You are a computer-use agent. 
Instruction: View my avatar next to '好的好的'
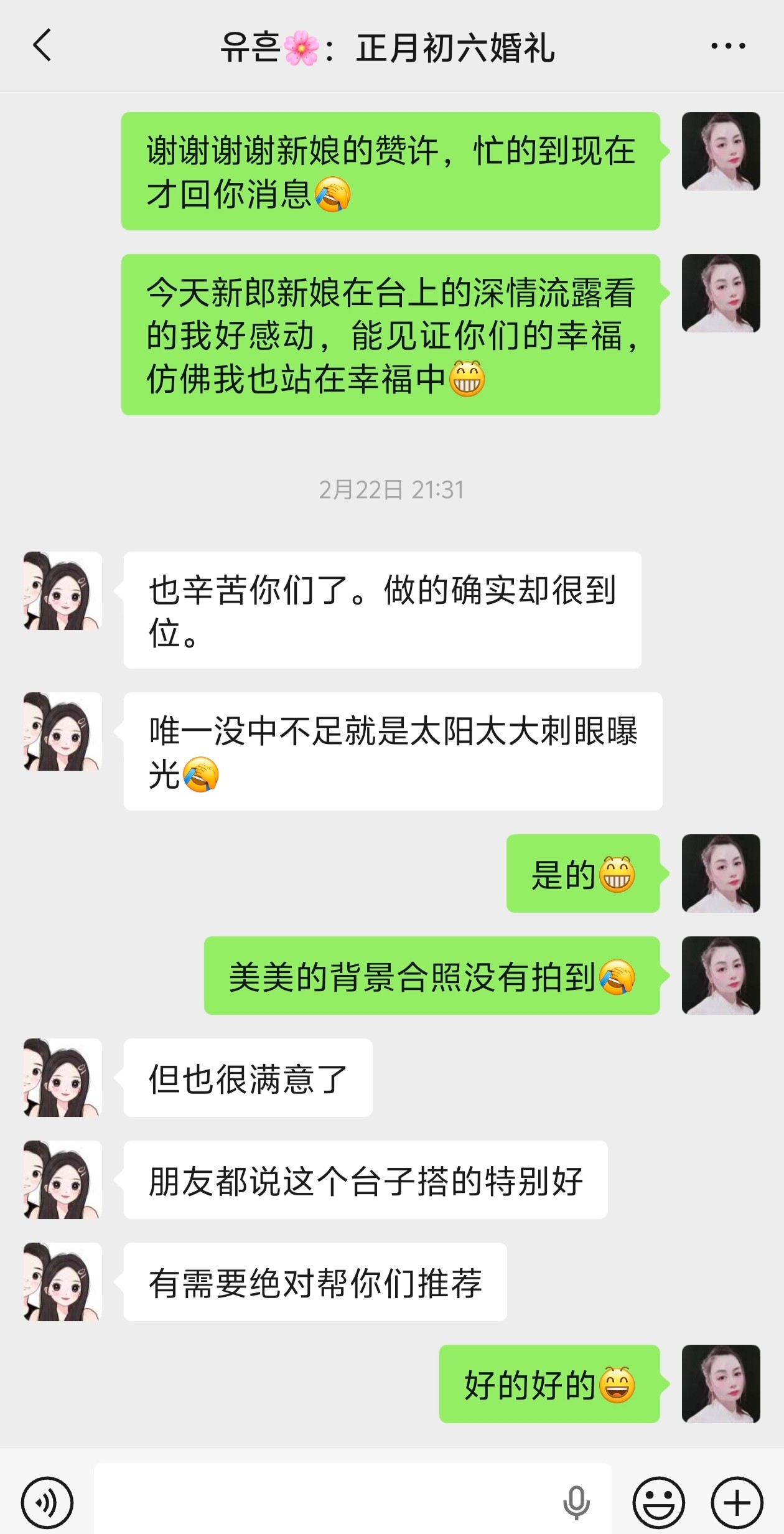click(x=721, y=1384)
